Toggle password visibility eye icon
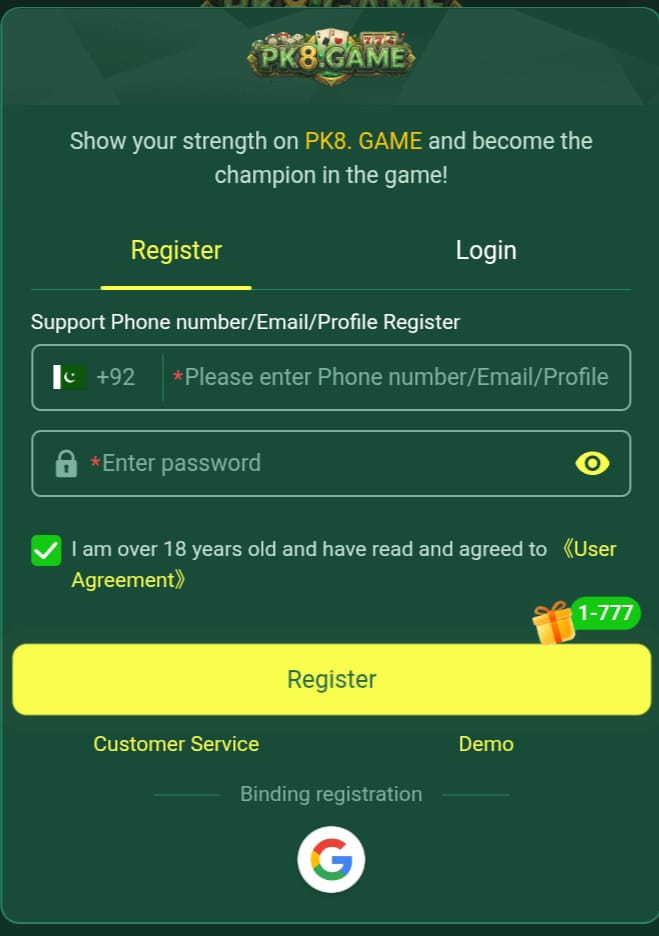This screenshot has width=659, height=936. (592, 463)
